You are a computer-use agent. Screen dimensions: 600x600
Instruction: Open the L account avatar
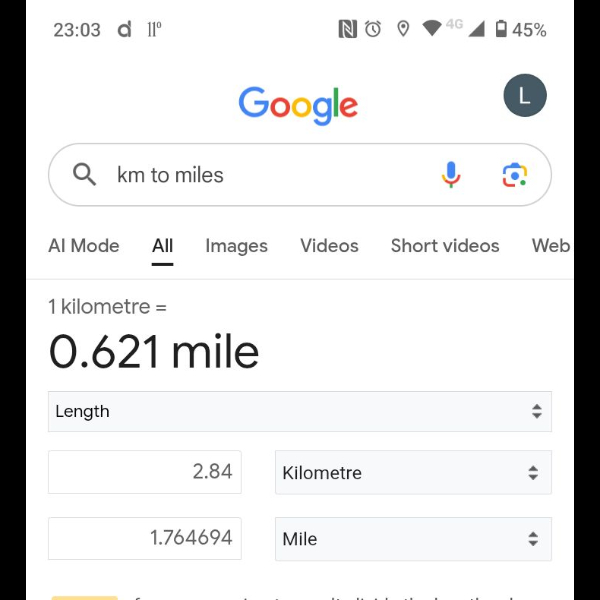point(525,96)
